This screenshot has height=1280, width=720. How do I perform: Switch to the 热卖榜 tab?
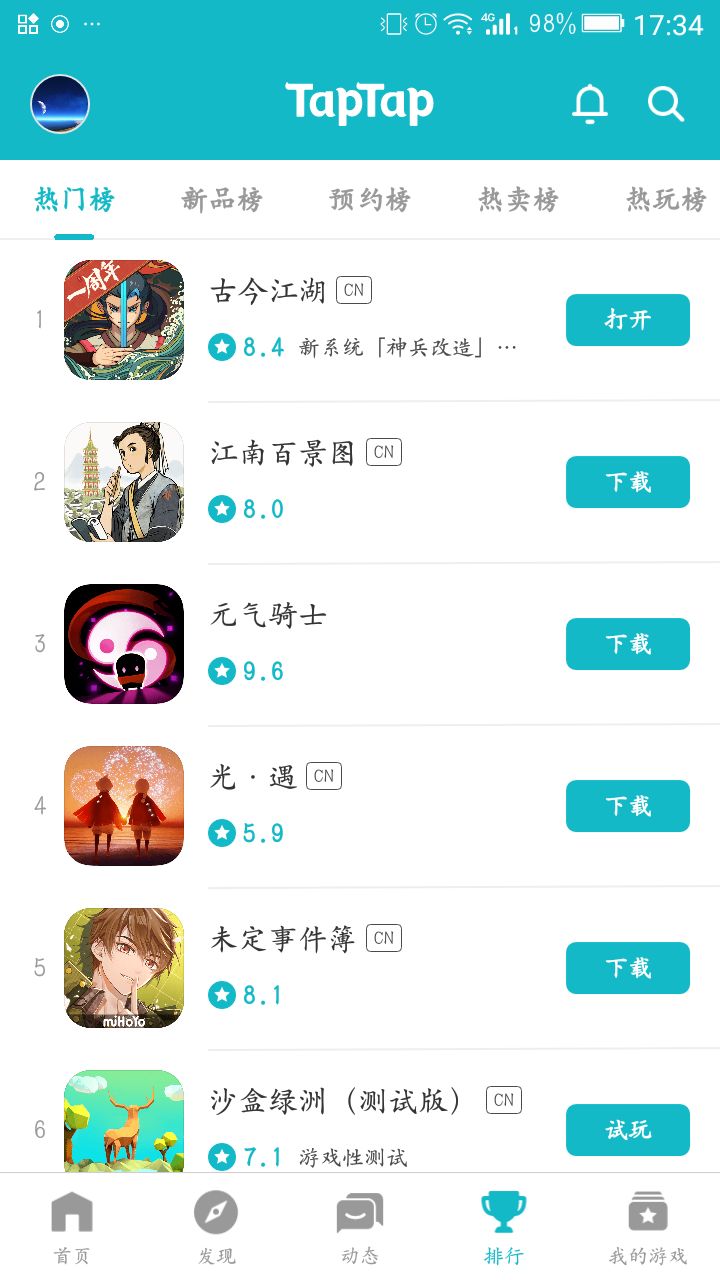518,199
